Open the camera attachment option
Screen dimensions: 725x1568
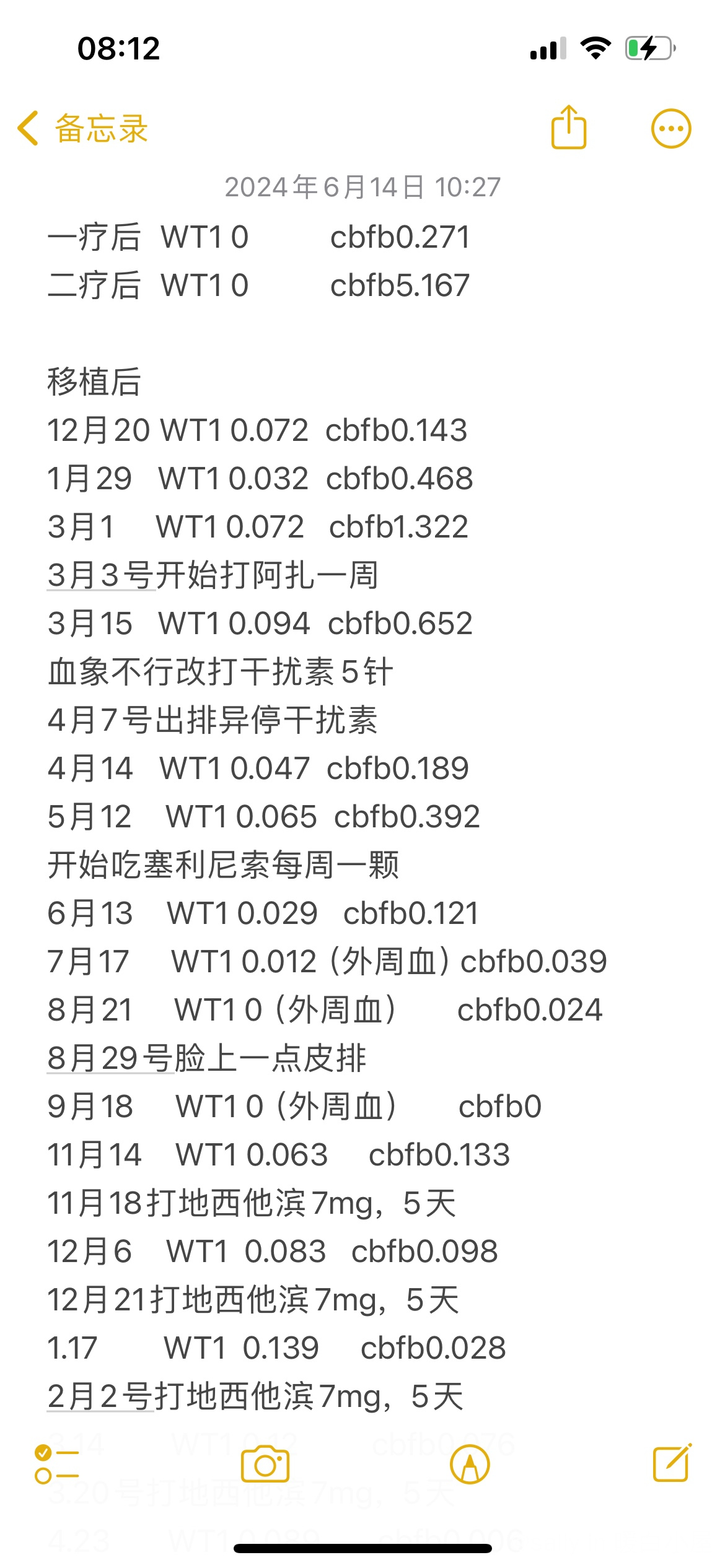tap(265, 1464)
